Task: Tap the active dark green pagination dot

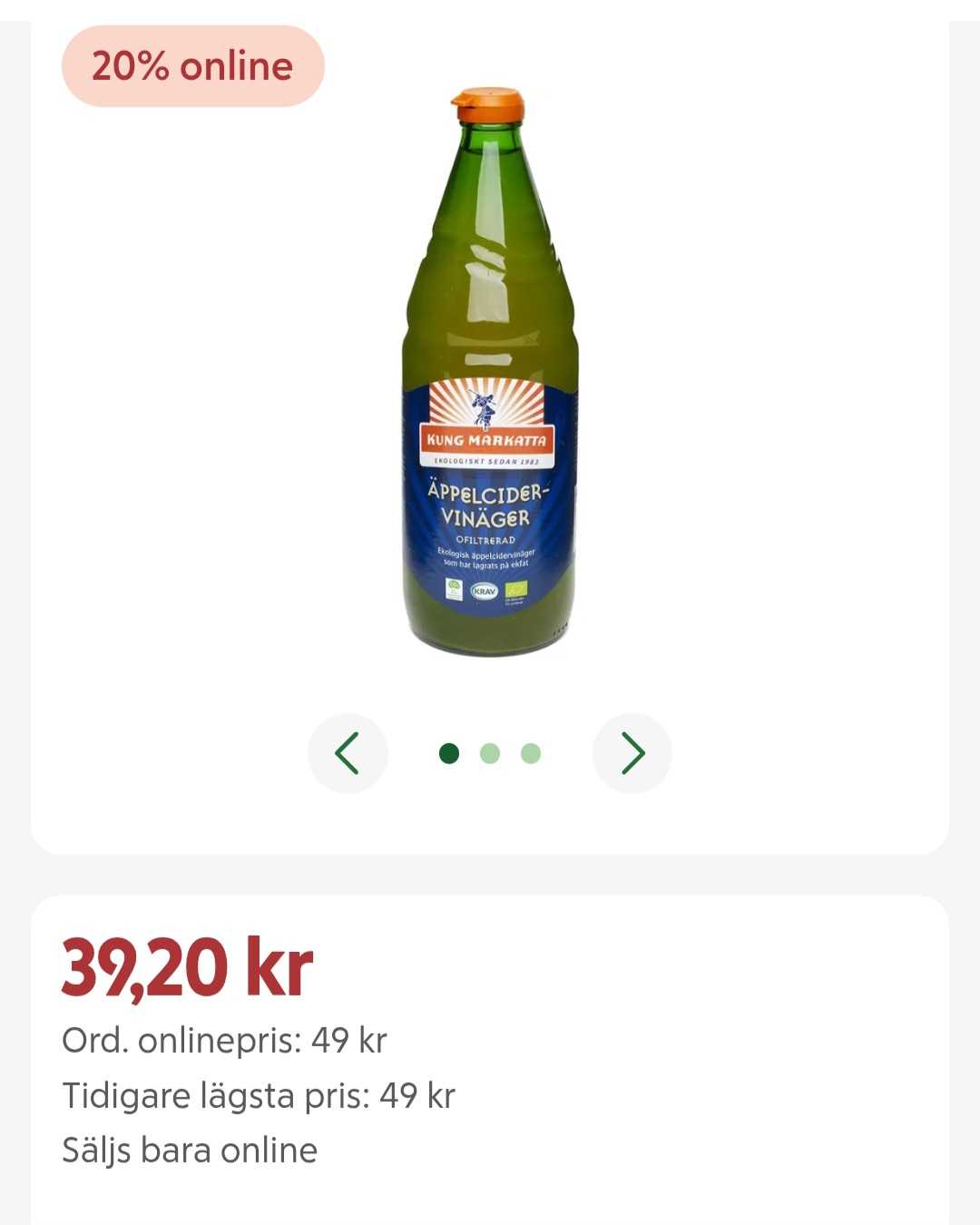Action: click(x=448, y=752)
